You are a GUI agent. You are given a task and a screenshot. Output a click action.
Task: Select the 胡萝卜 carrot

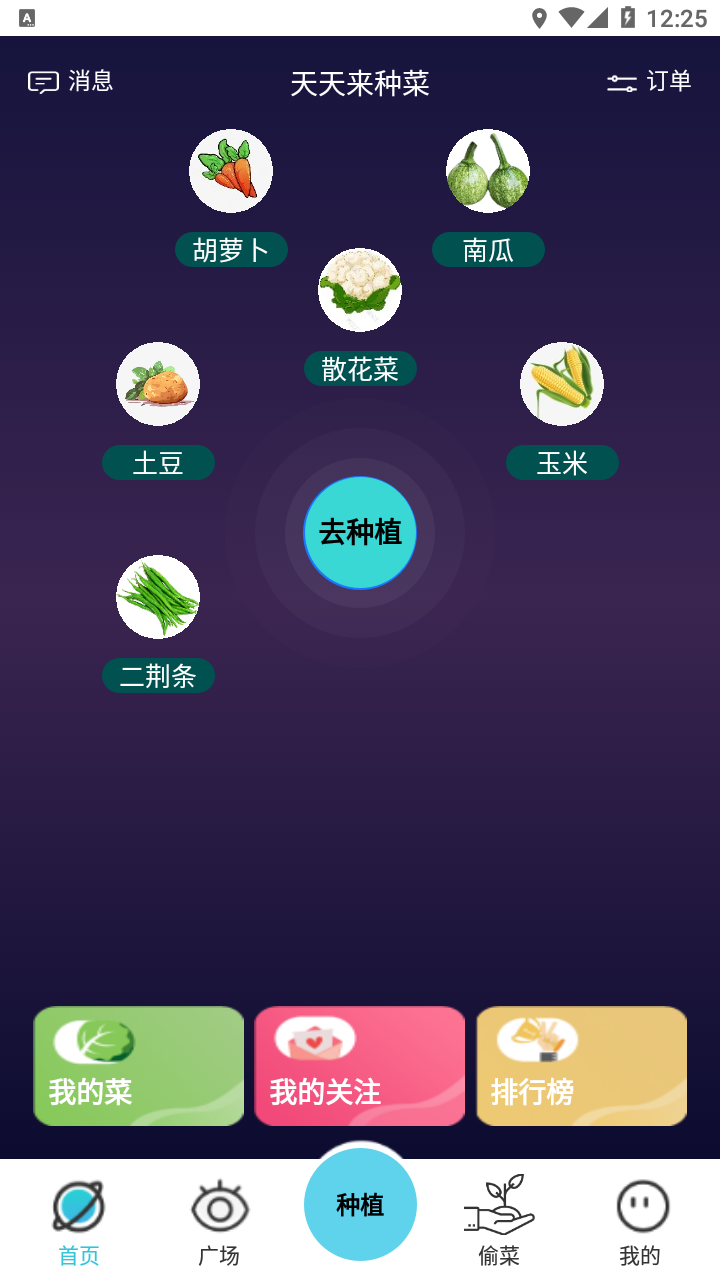tap(231, 172)
